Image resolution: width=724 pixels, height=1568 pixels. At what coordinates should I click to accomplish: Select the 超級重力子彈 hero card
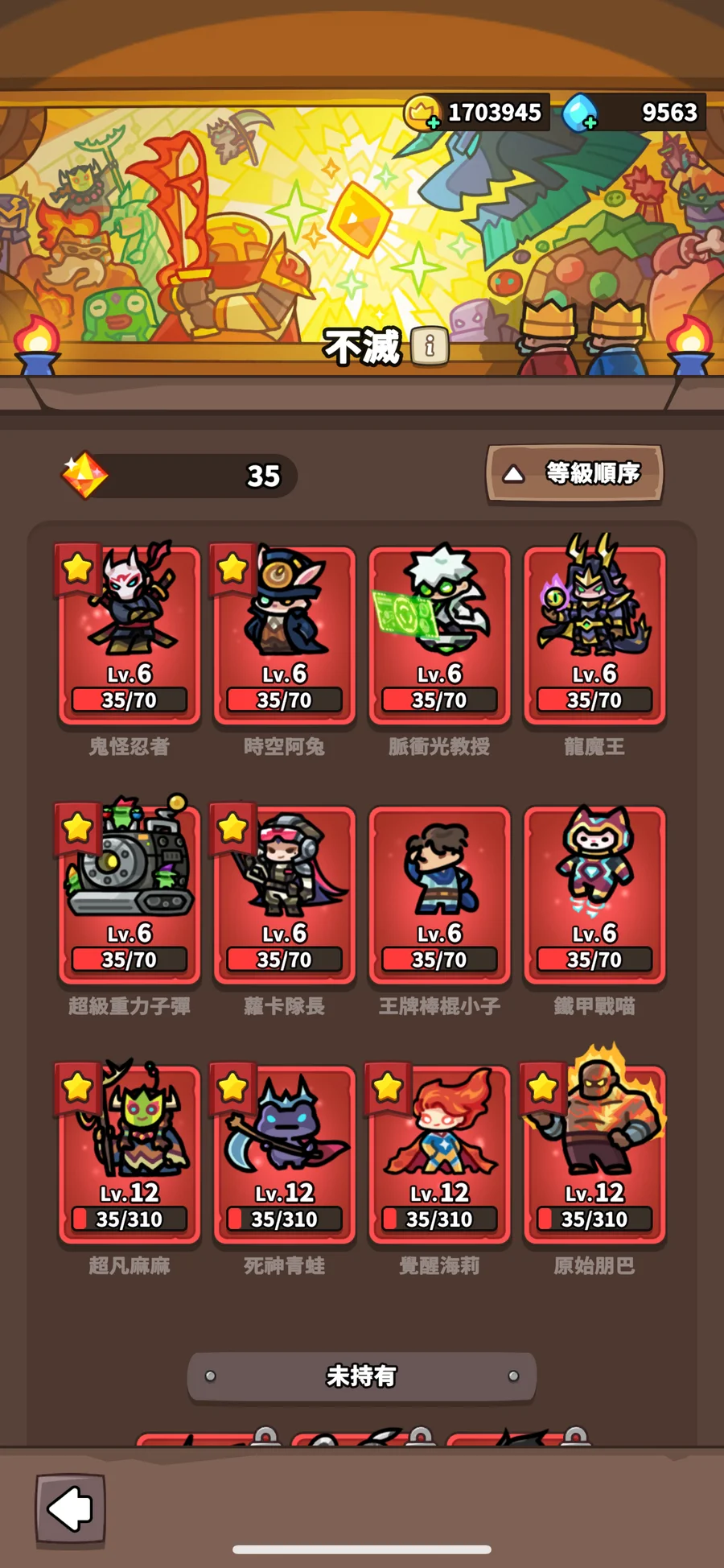click(129, 893)
